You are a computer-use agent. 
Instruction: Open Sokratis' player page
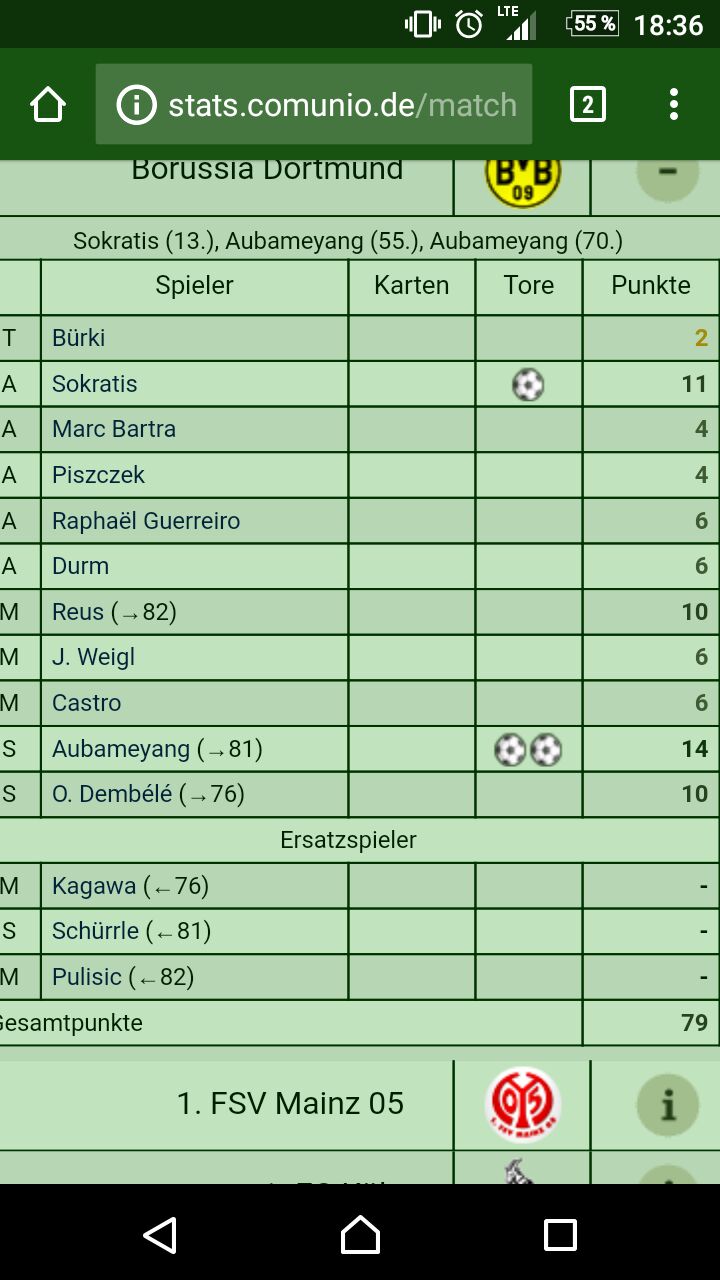click(95, 384)
